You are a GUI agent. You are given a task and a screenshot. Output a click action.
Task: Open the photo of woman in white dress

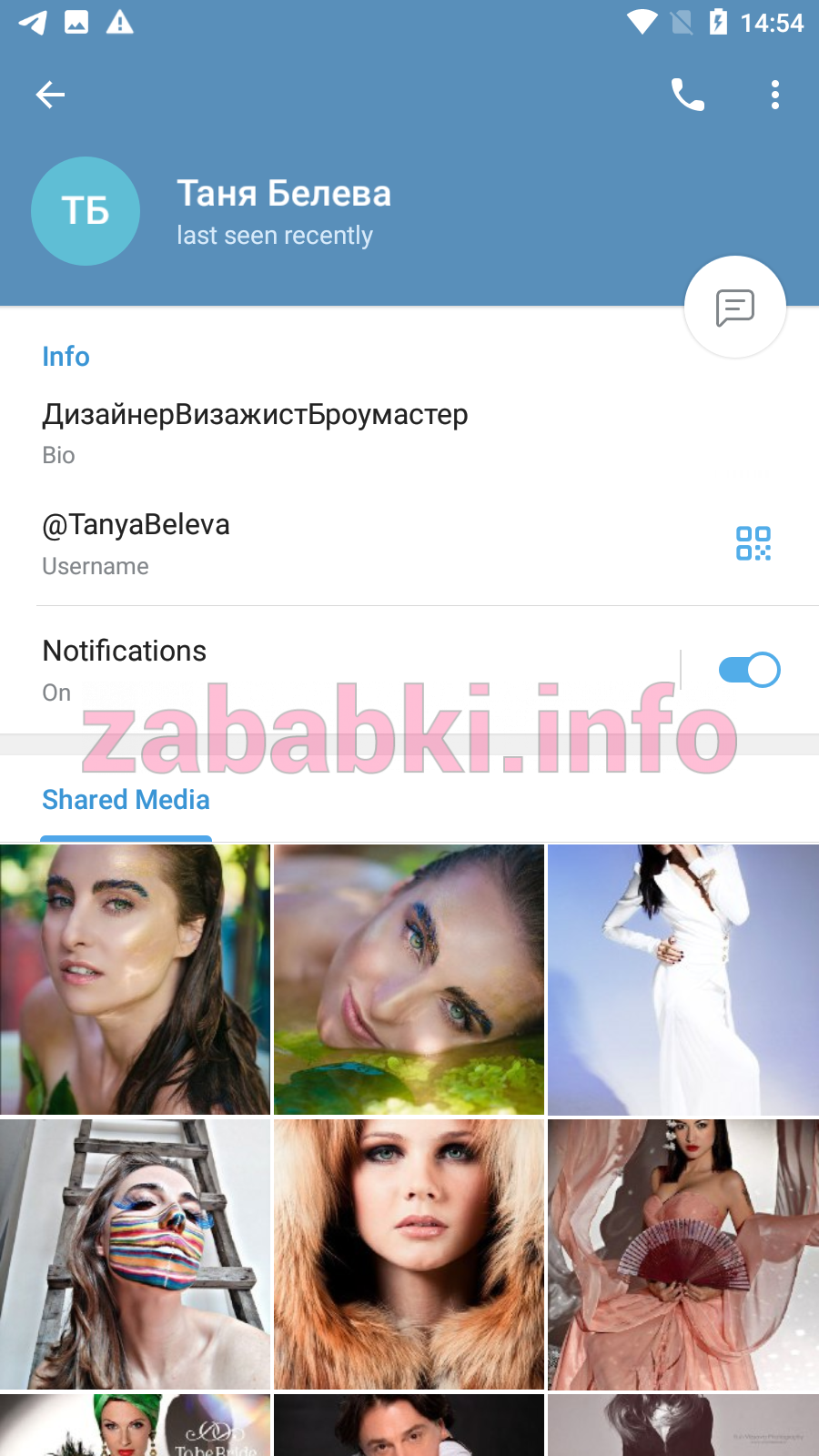pos(683,979)
